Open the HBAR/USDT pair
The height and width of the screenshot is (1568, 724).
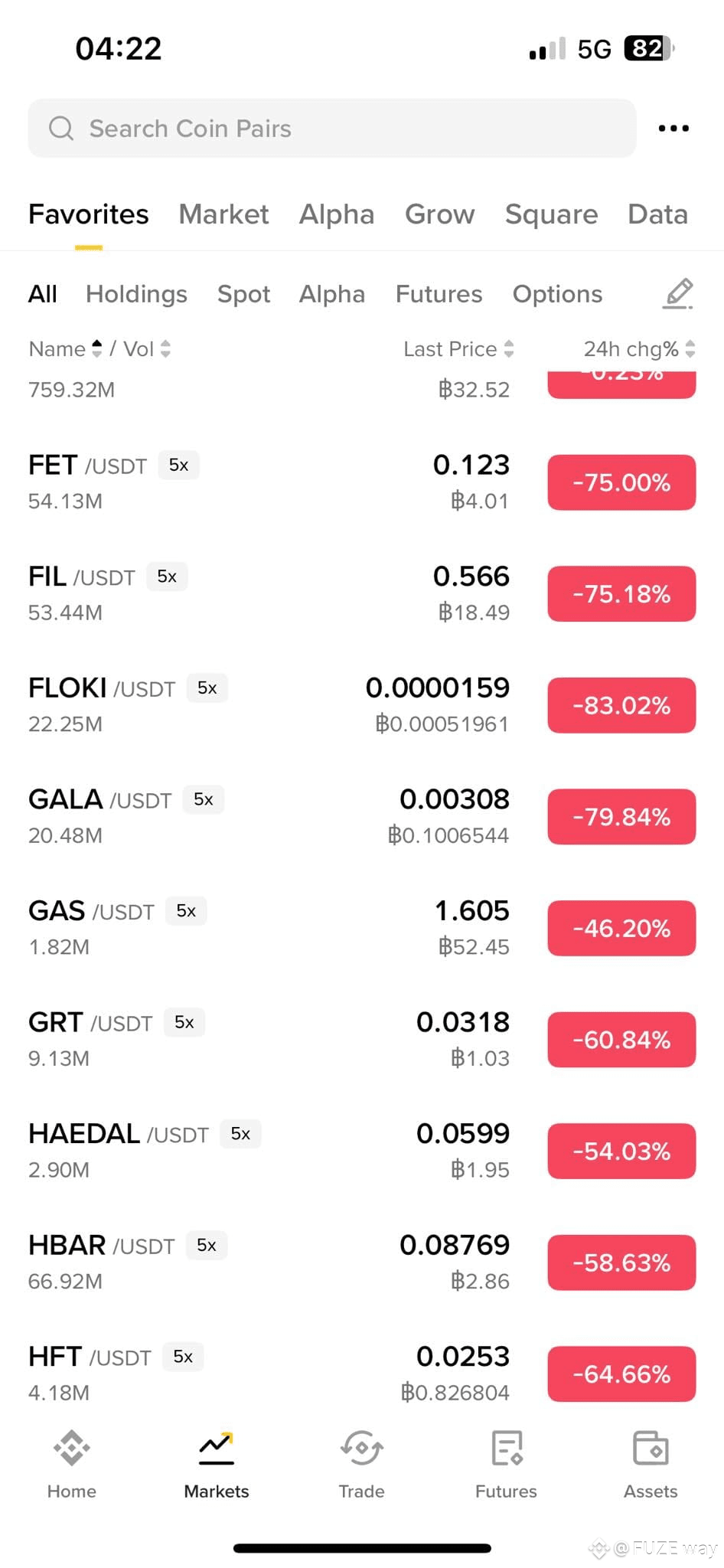point(362,1262)
